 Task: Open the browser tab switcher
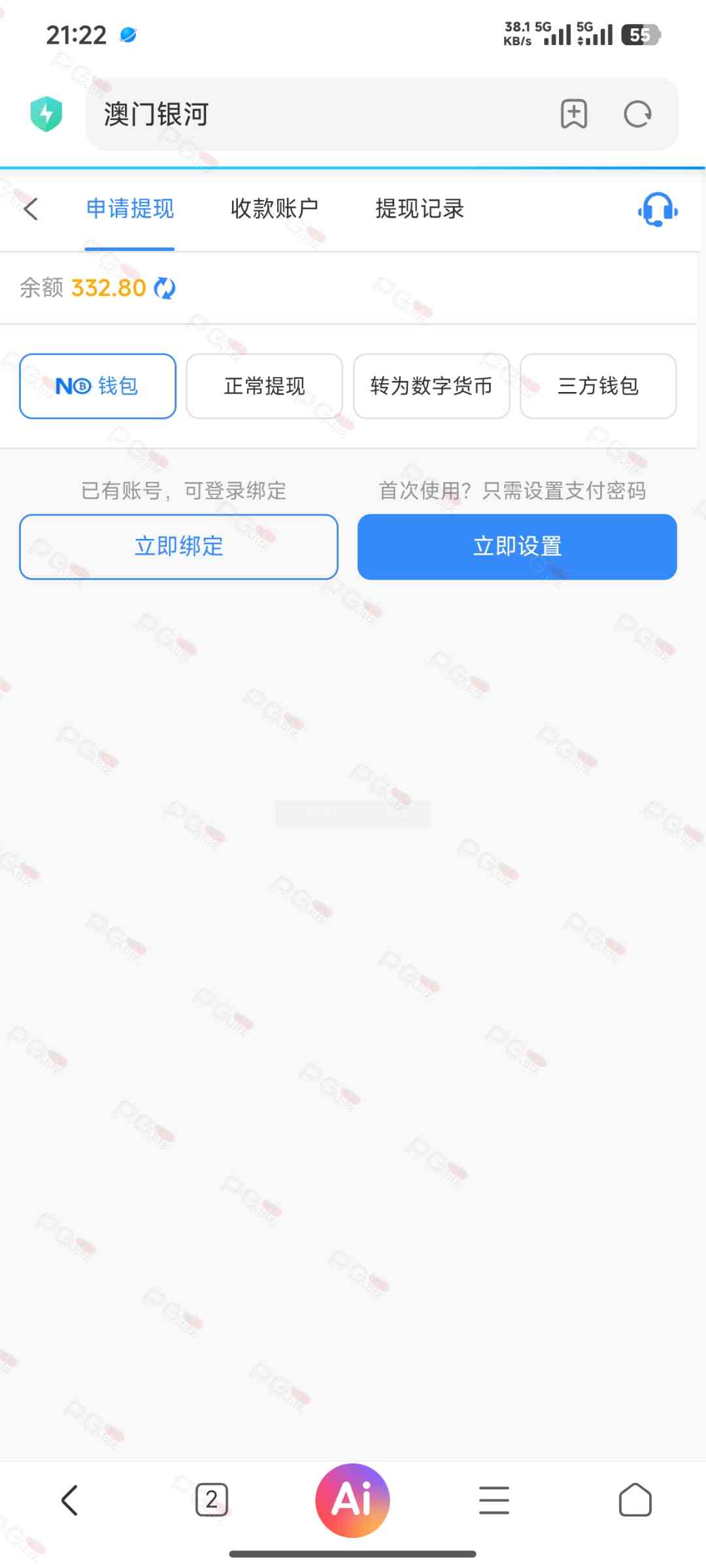click(212, 1499)
